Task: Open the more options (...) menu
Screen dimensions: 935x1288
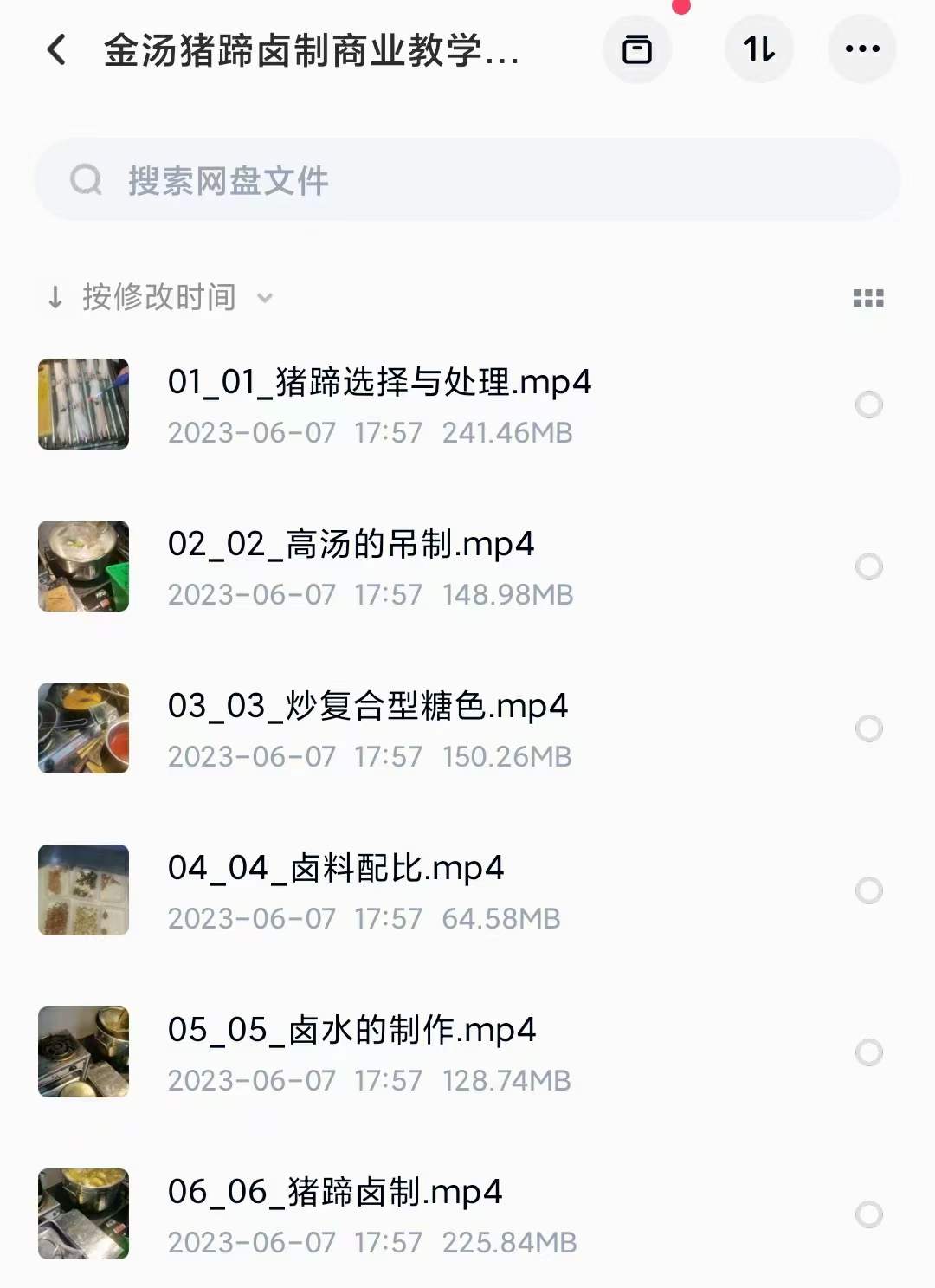Action: click(862, 49)
